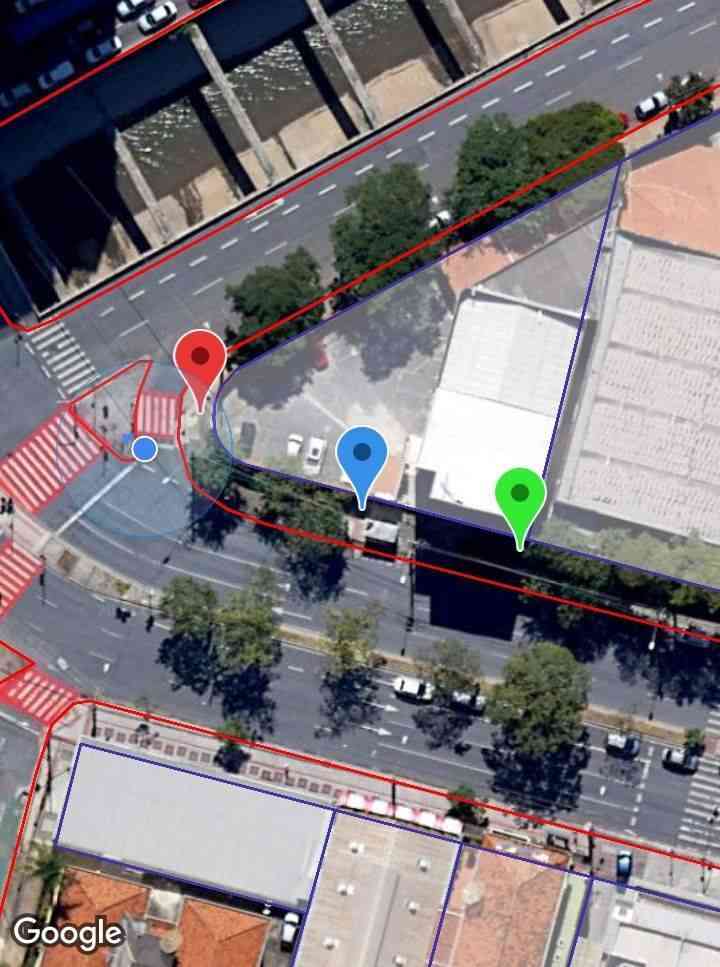The width and height of the screenshot is (720, 967).
Task: Select the blue map marker pin
Action: point(362,456)
